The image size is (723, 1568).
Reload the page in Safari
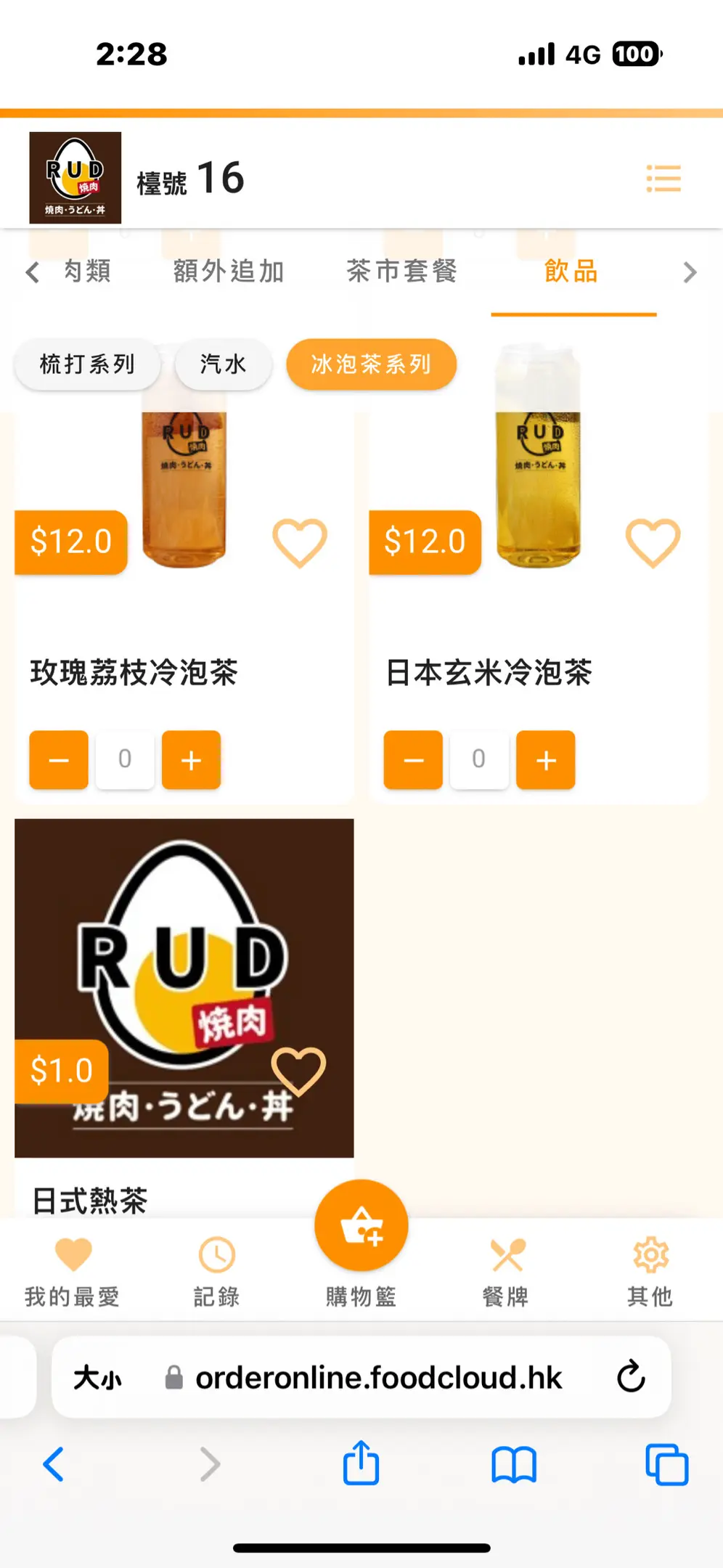(x=630, y=1376)
